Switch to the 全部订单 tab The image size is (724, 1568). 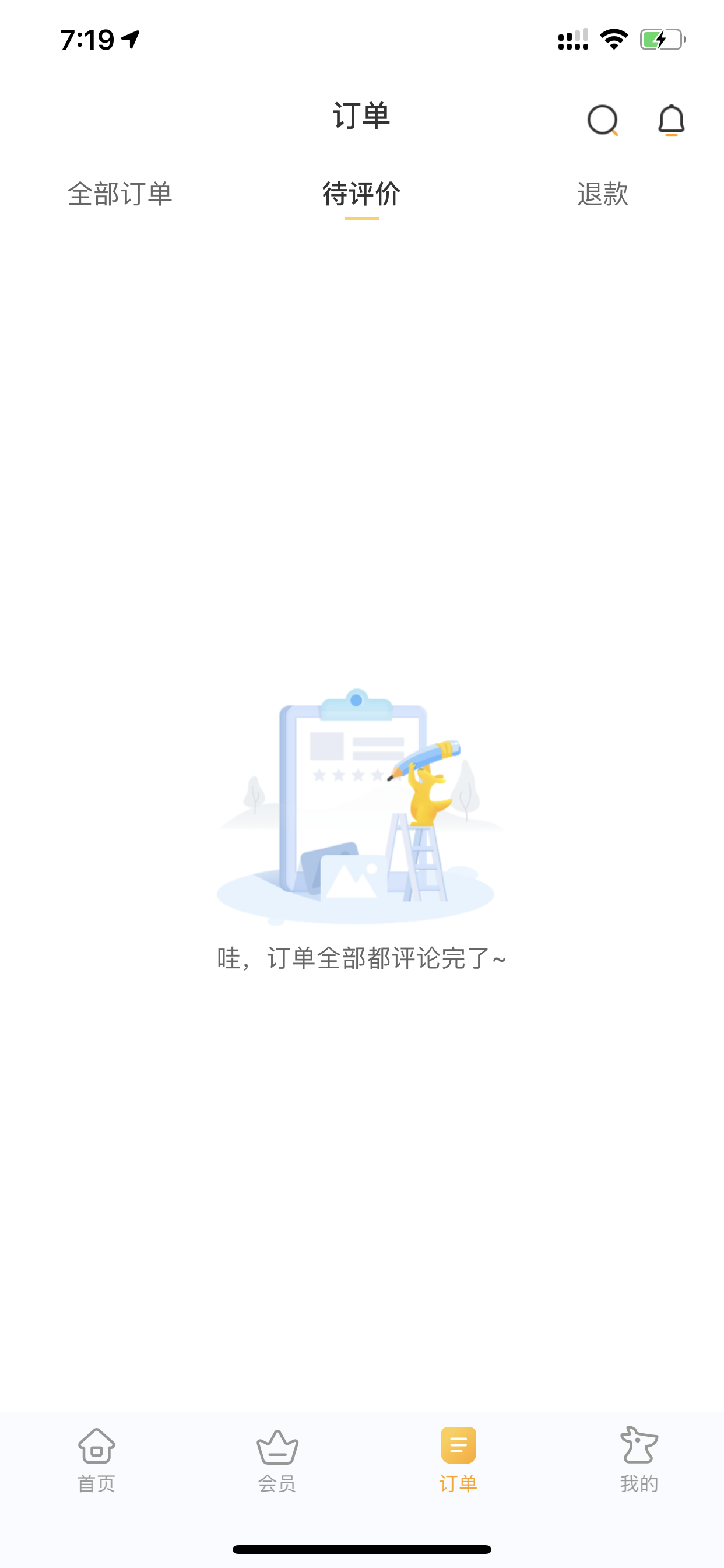(120, 194)
